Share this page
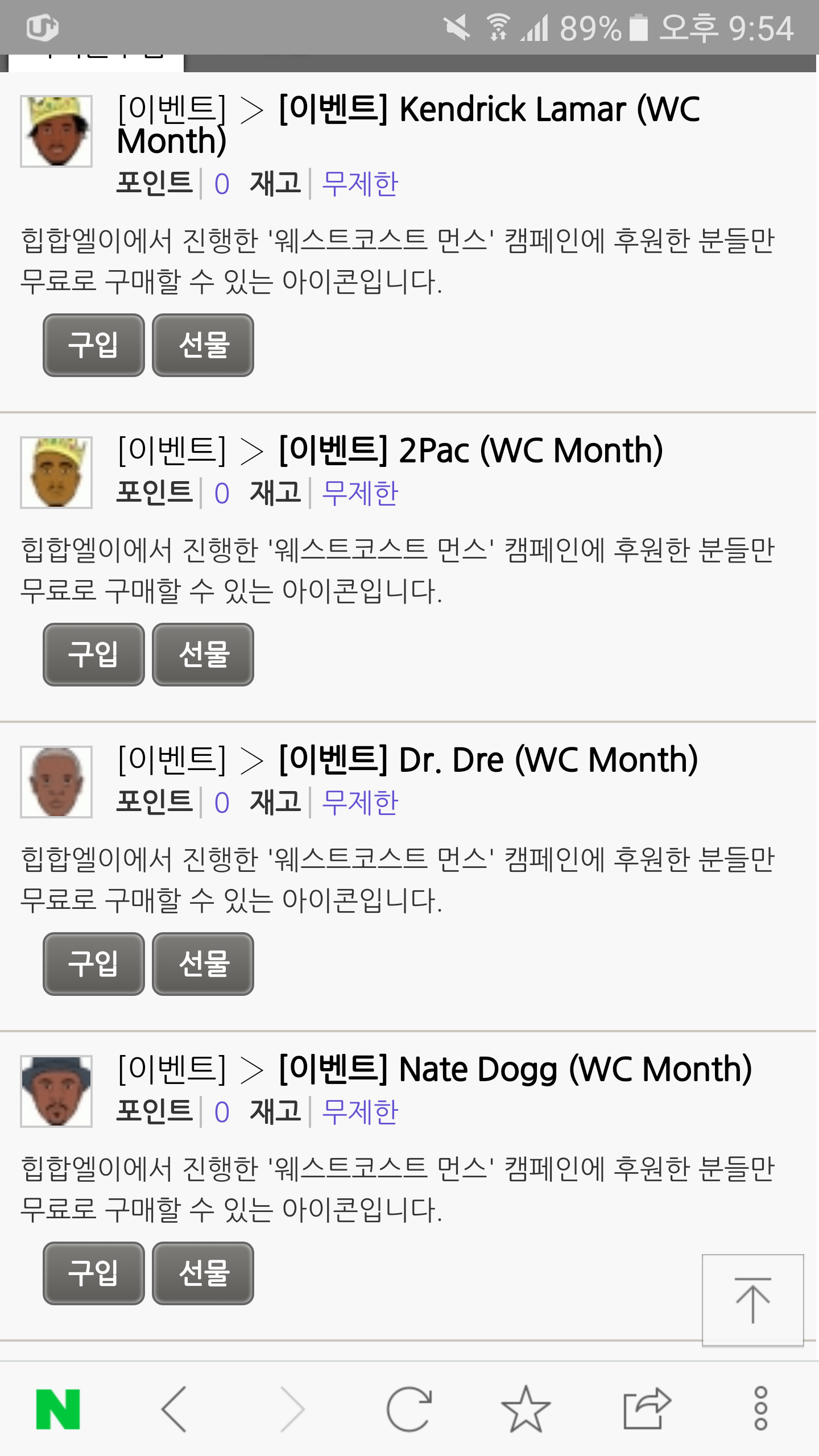This screenshot has width=819, height=1456. 646,1409
